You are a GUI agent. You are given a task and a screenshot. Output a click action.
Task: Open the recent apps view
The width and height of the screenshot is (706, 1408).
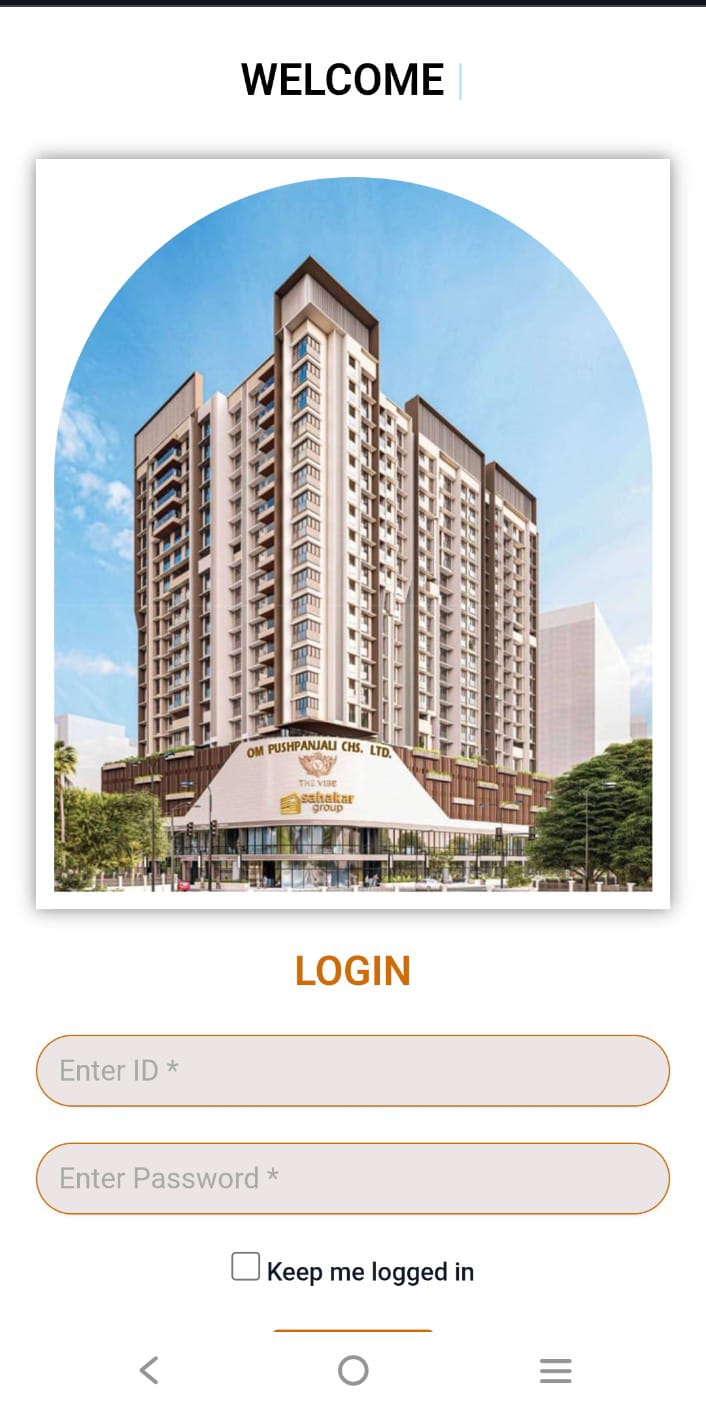[x=555, y=1370]
